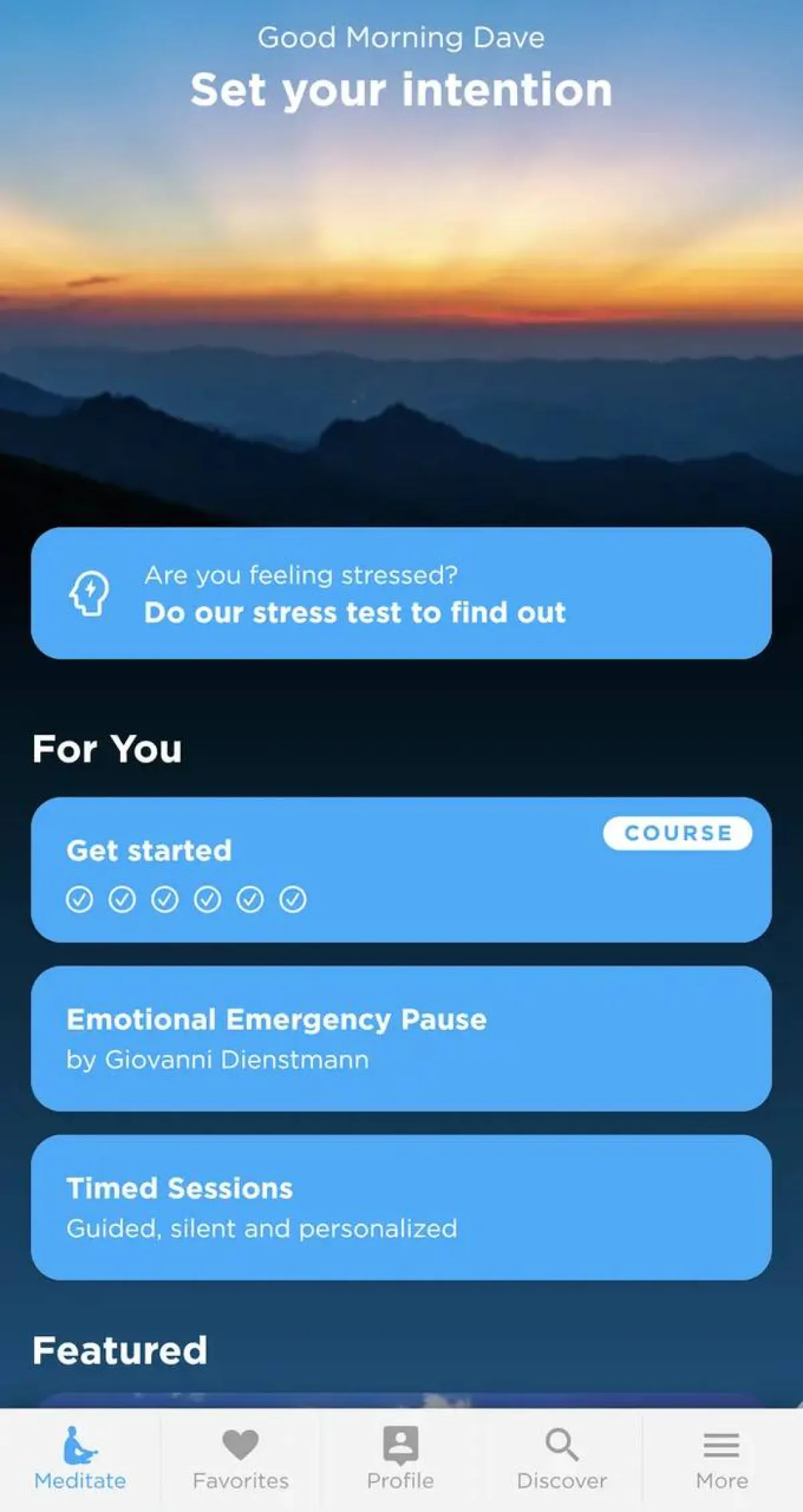Go to the Profile tab
The width and height of the screenshot is (803, 1512).
400,1459
